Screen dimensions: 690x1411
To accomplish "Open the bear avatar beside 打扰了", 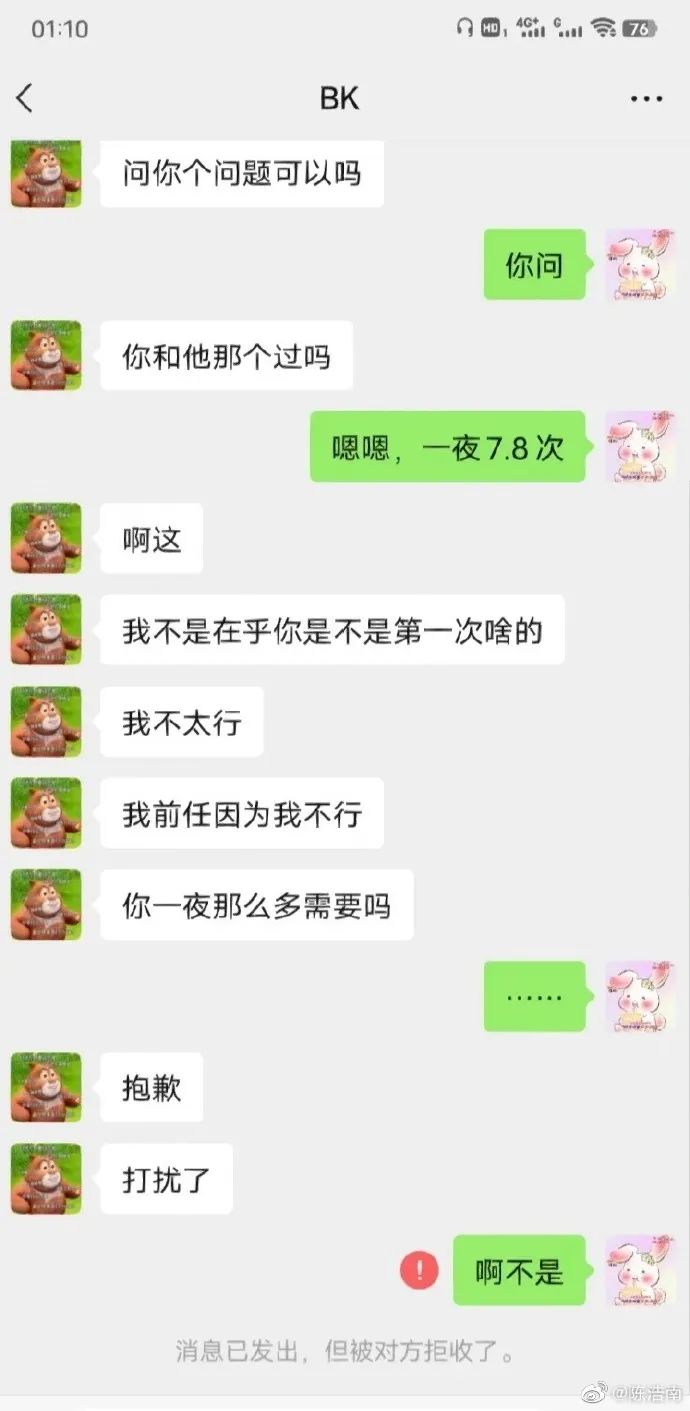I will [x=46, y=1179].
